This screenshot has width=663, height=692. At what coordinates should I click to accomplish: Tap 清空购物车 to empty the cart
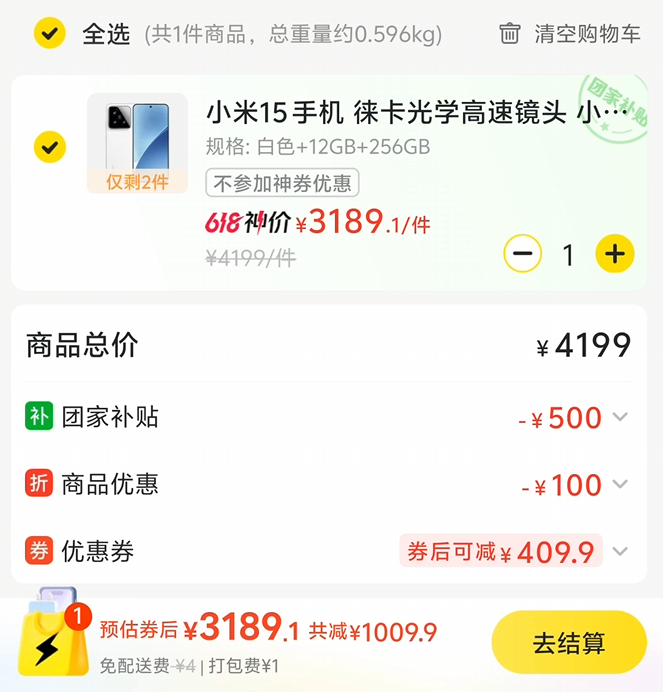571,34
